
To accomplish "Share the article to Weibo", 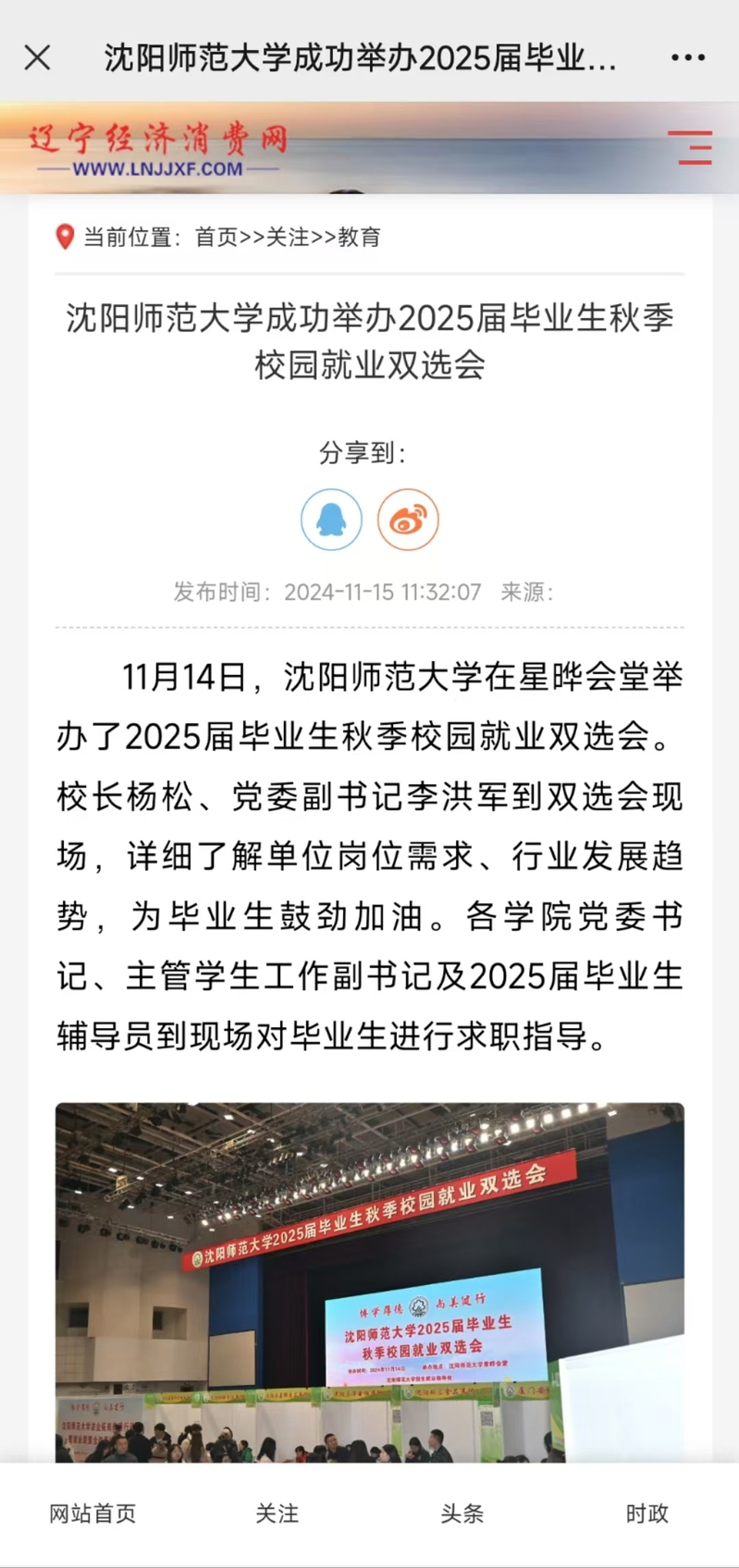I will 408,520.
